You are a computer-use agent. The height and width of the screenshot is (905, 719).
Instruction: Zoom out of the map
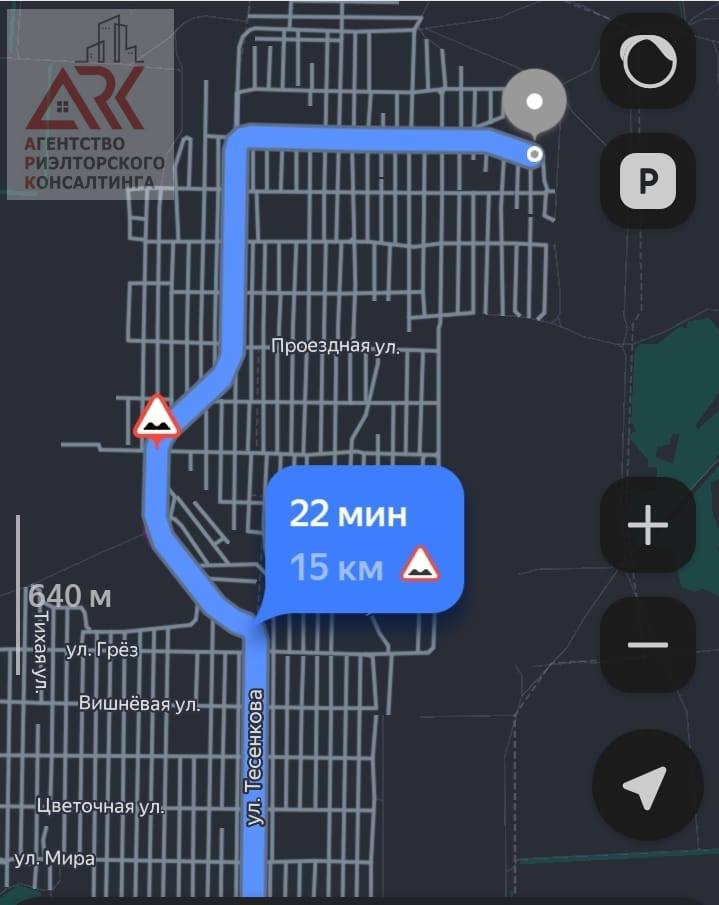point(647,645)
